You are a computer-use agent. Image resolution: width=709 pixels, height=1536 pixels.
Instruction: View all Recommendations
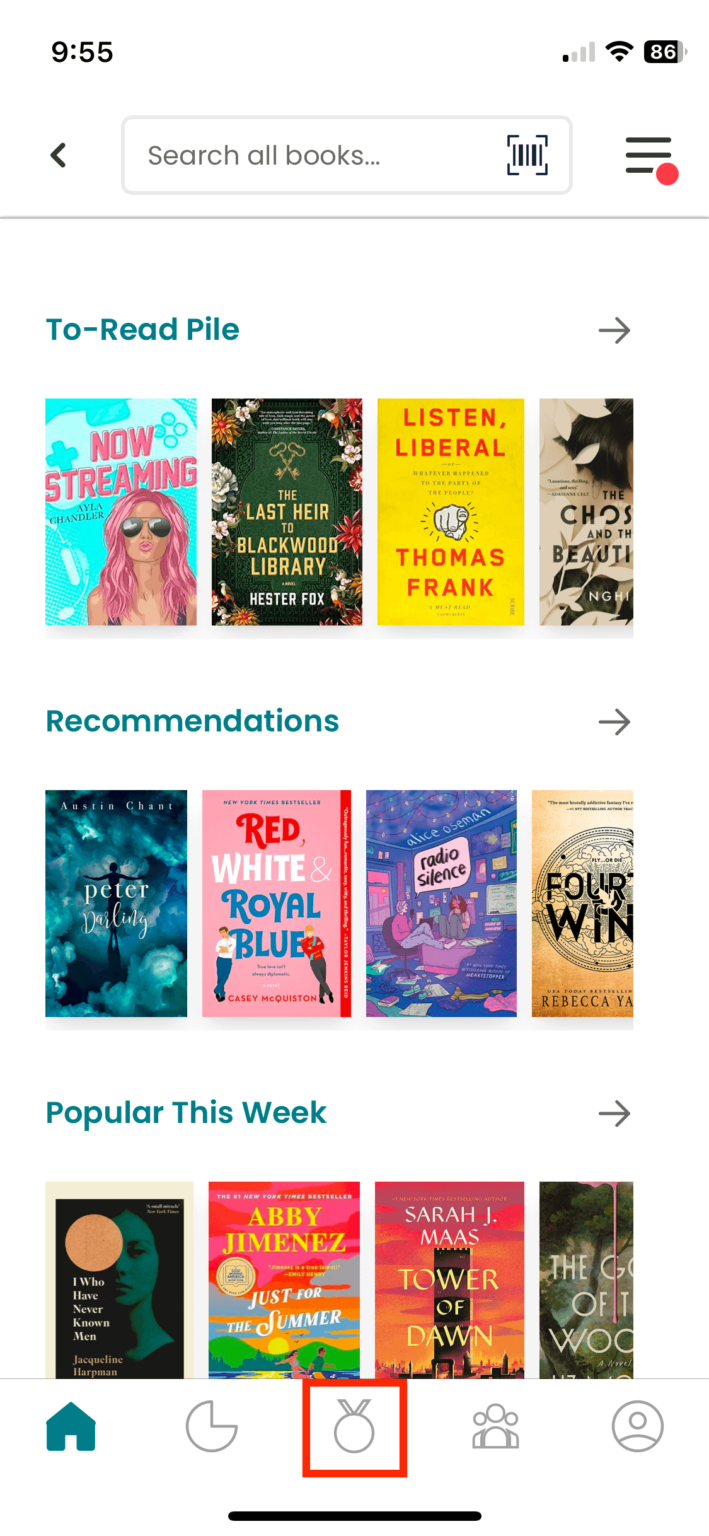pyautogui.click(x=614, y=721)
